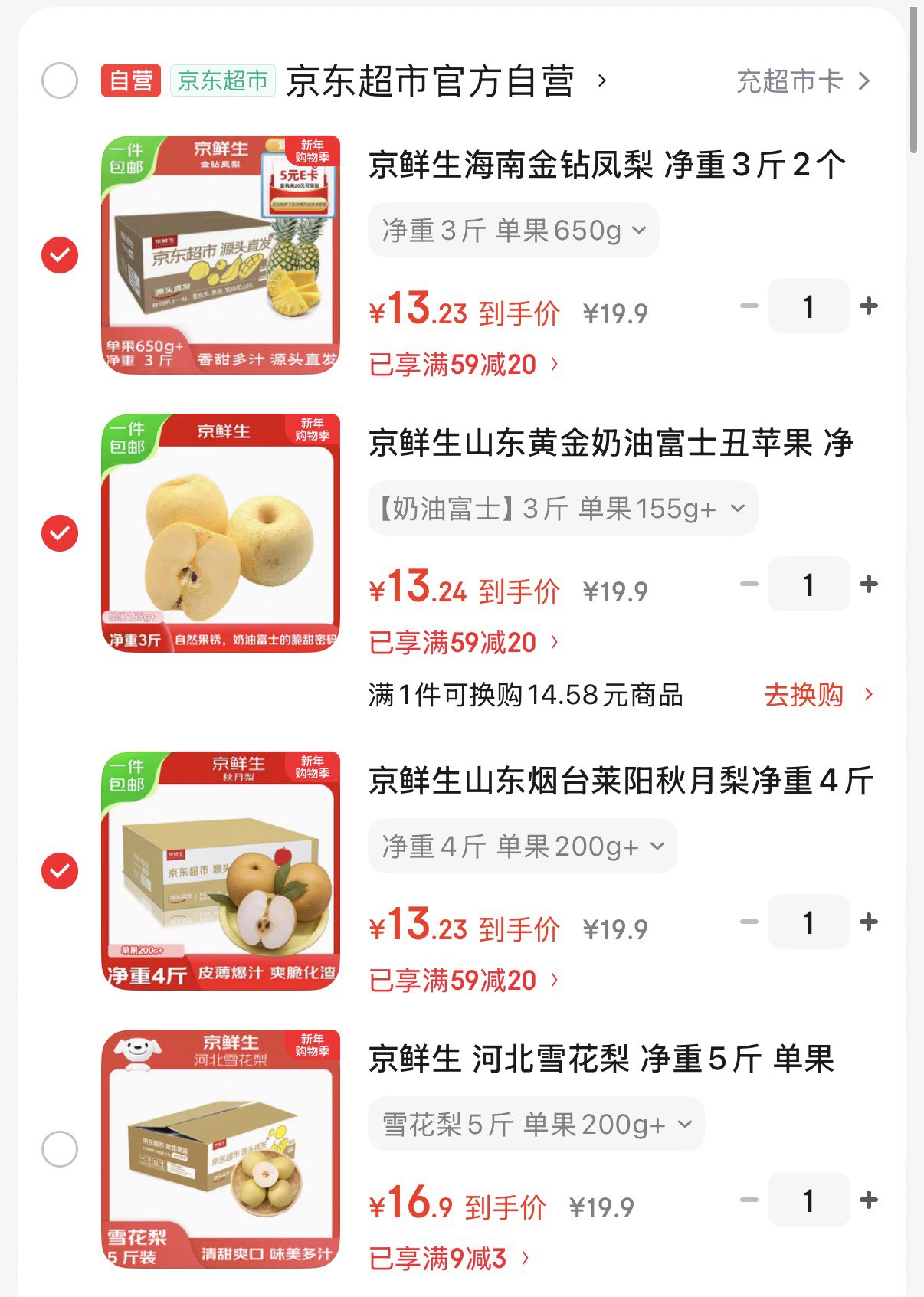Add one more 河北雪花梨
This screenshot has height=1297, width=924.
869,1200
